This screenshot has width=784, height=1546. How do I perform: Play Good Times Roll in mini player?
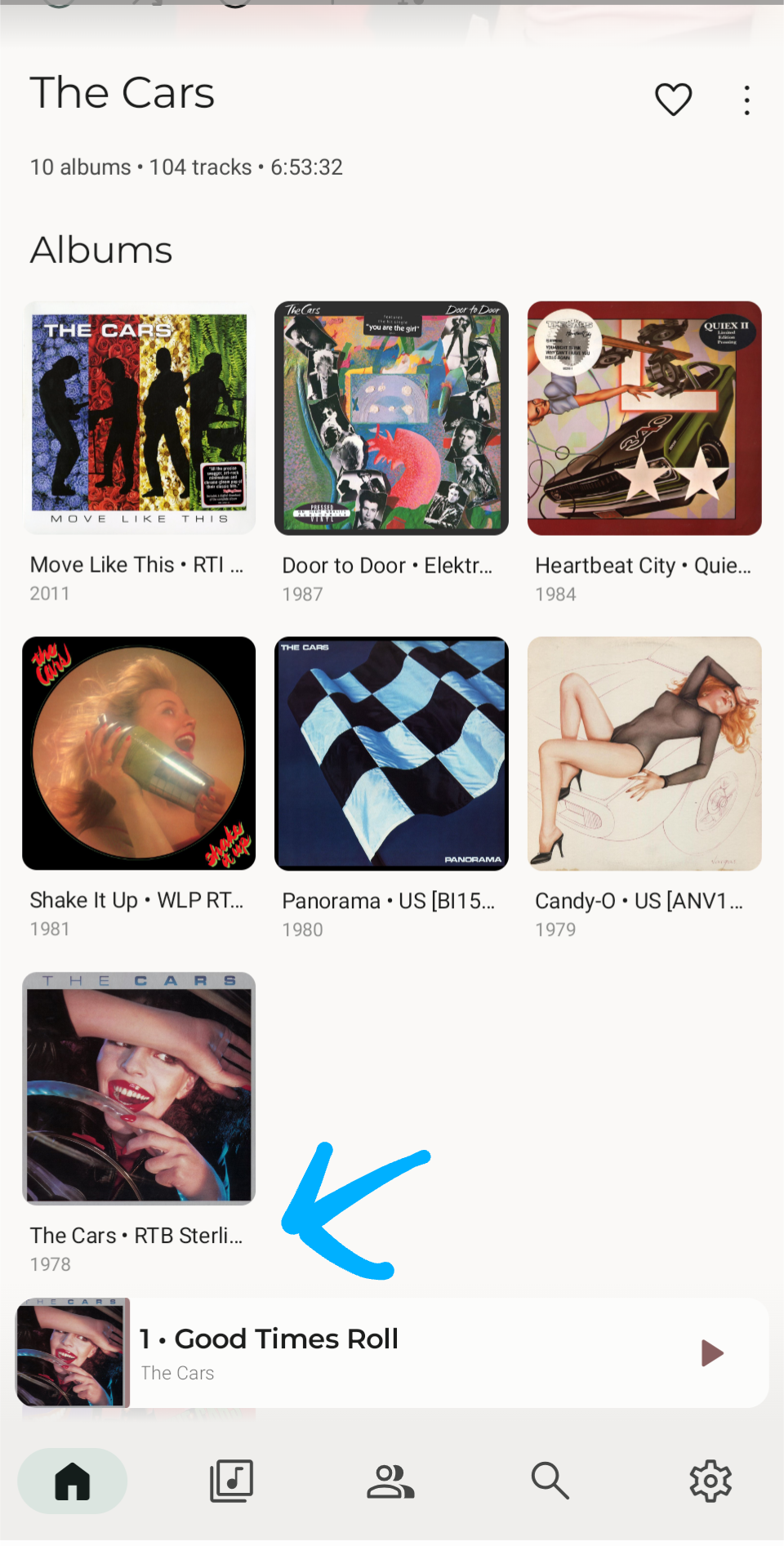[x=712, y=1353]
